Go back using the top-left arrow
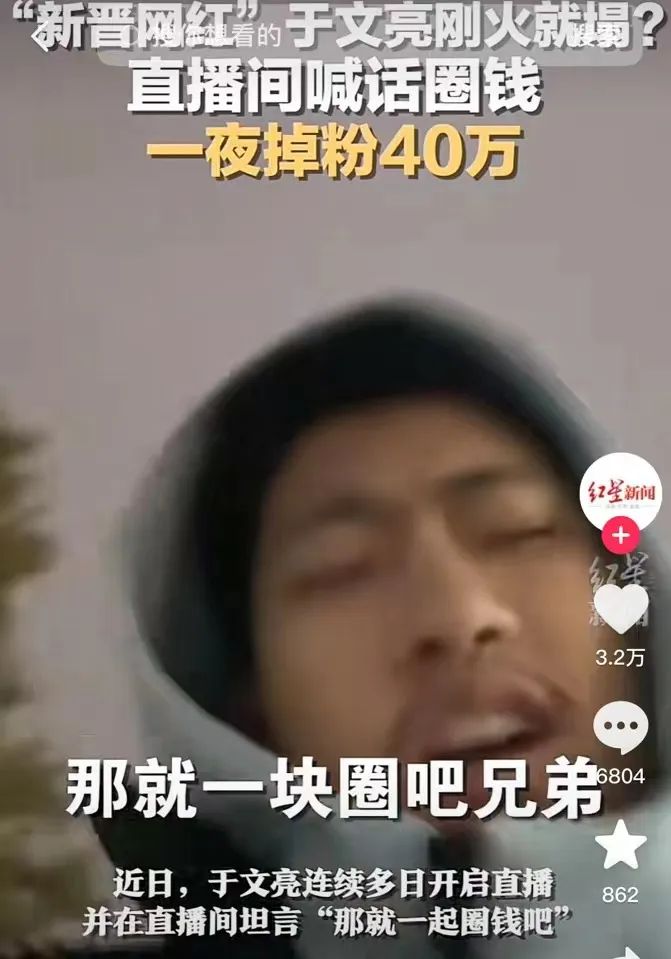Image resolution: width=671 pixels, height=959 pixels. pyautogui.click(x=40, y=38)
